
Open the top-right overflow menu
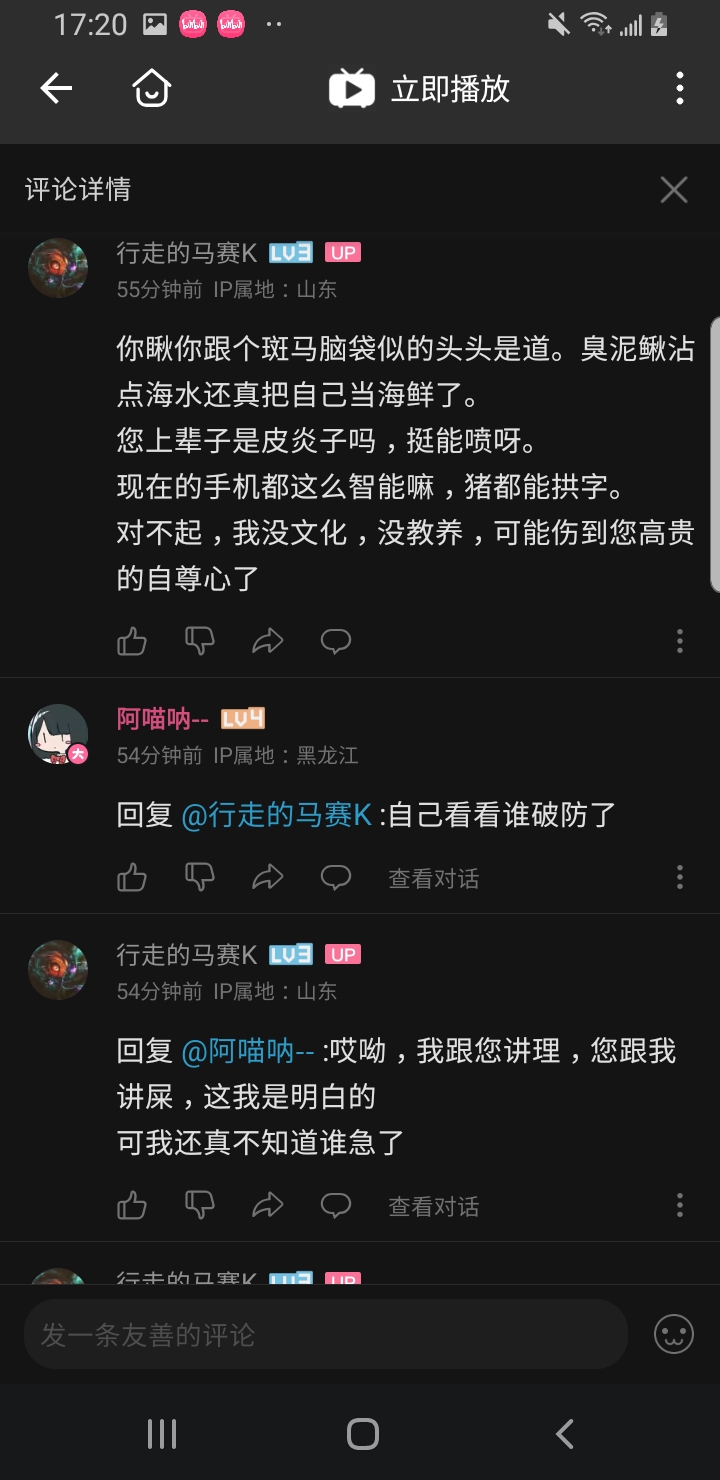[680, 89]
